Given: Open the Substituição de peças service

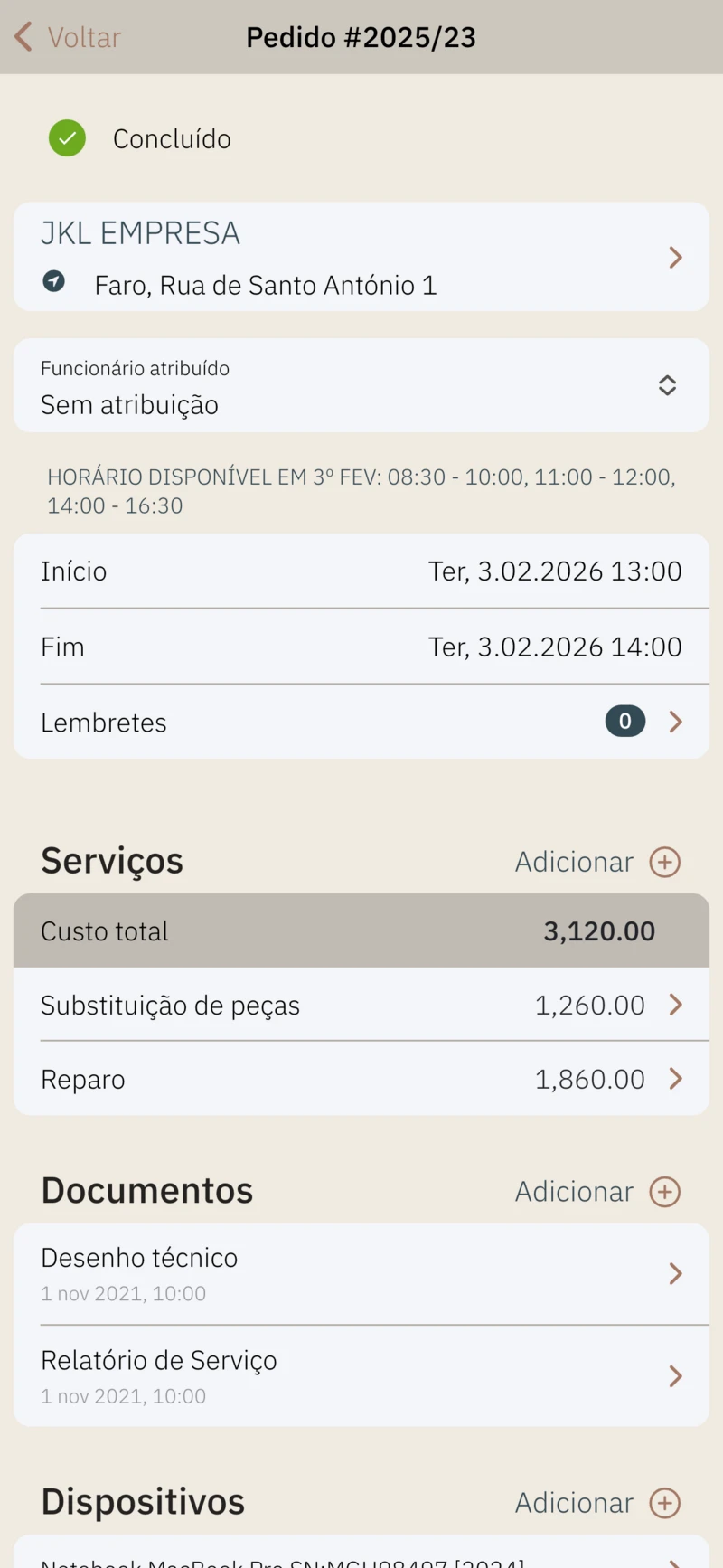Looking at the screenshot, I should pyautogui.click(x=361, y=1006).
